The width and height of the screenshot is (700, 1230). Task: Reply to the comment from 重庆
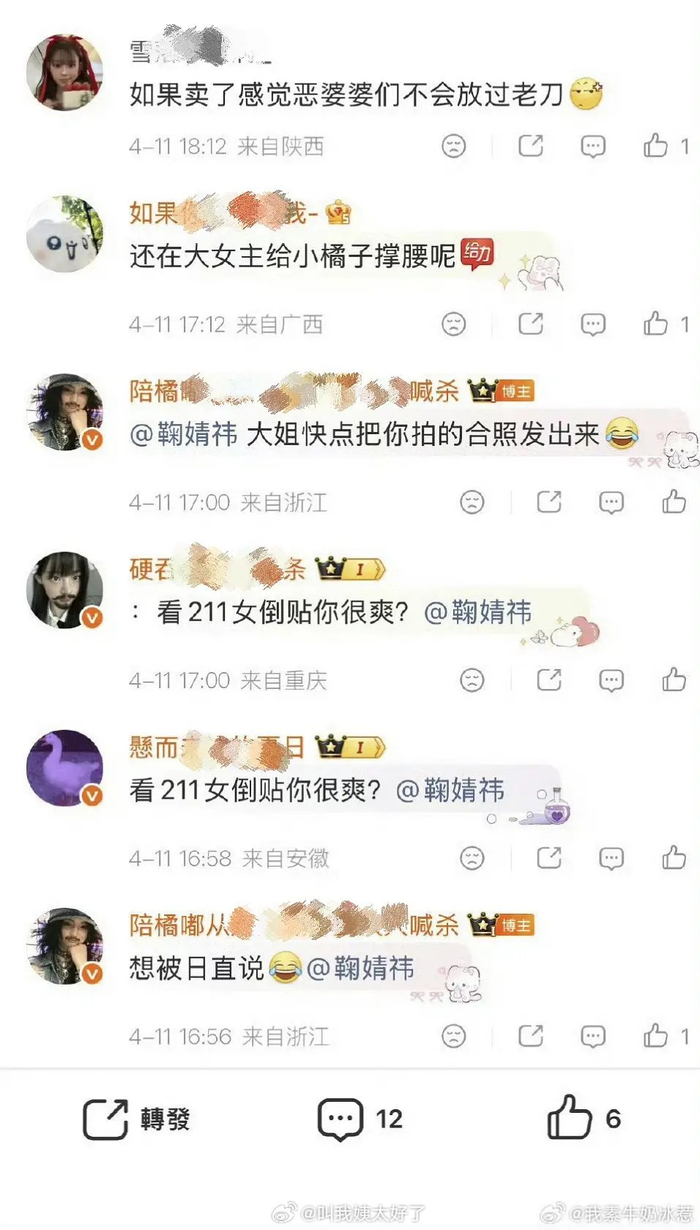611,680
